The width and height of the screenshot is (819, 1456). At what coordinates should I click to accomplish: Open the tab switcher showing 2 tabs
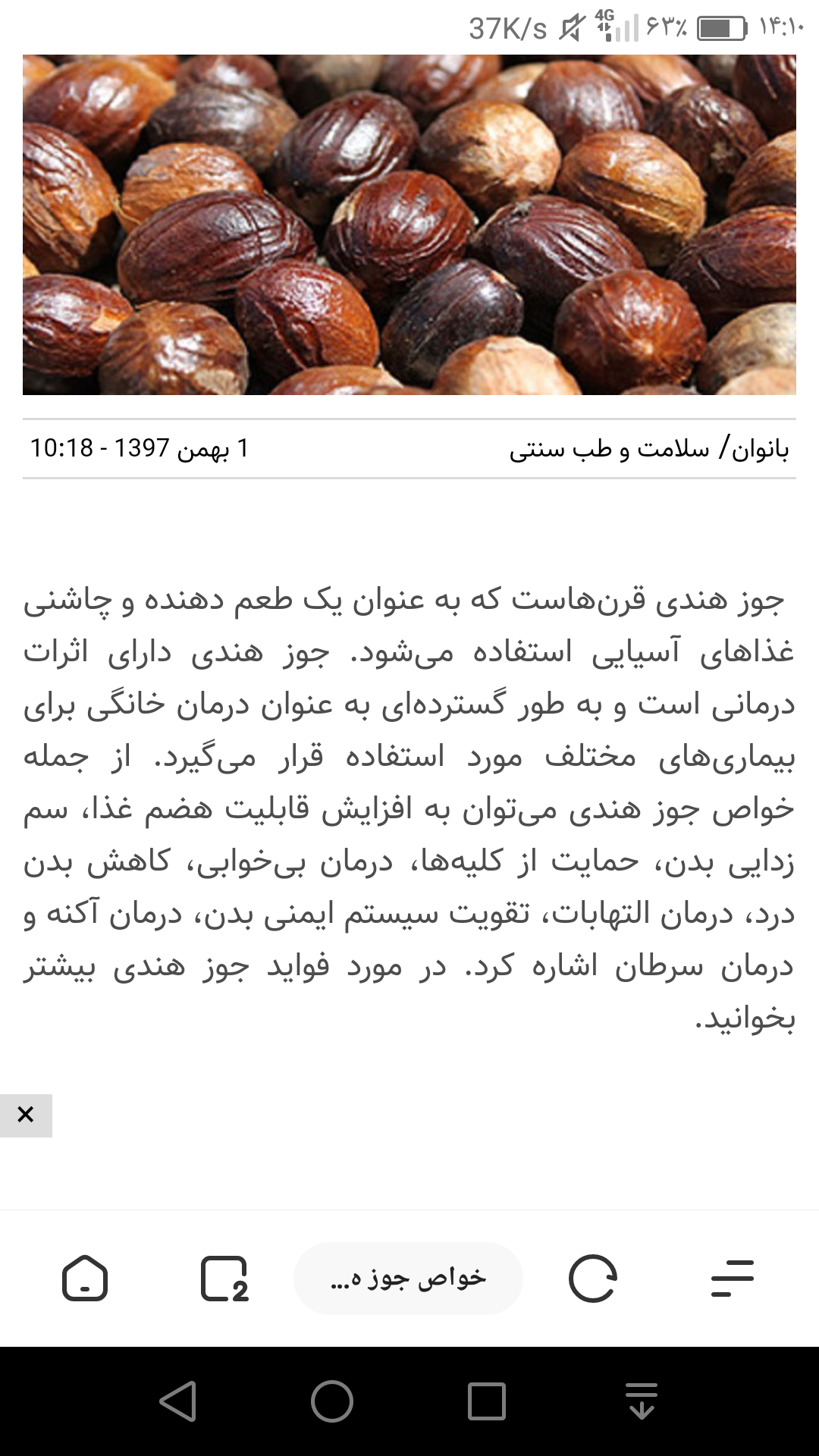tap(224, 1279)
